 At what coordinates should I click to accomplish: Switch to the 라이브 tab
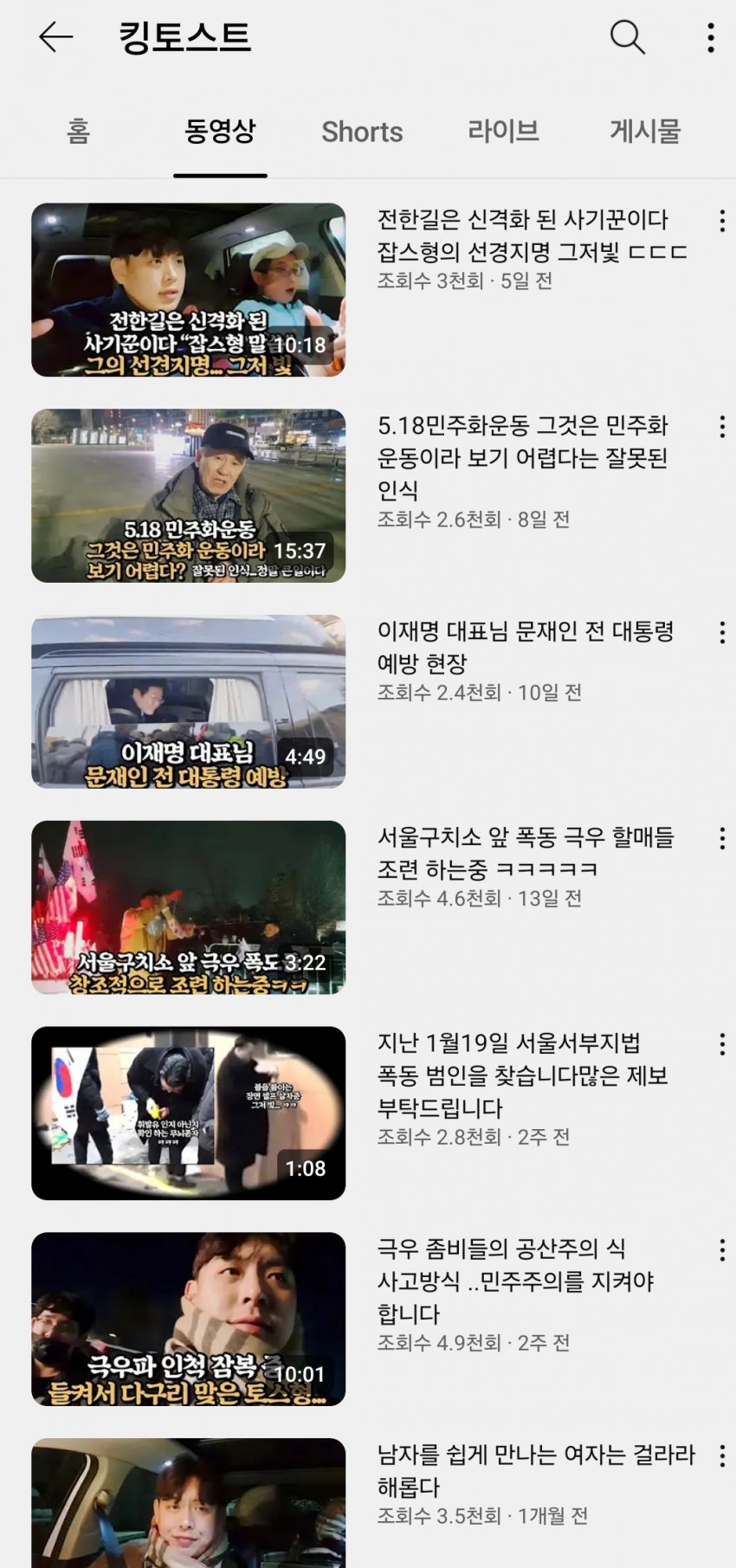[x=503, y=132]
